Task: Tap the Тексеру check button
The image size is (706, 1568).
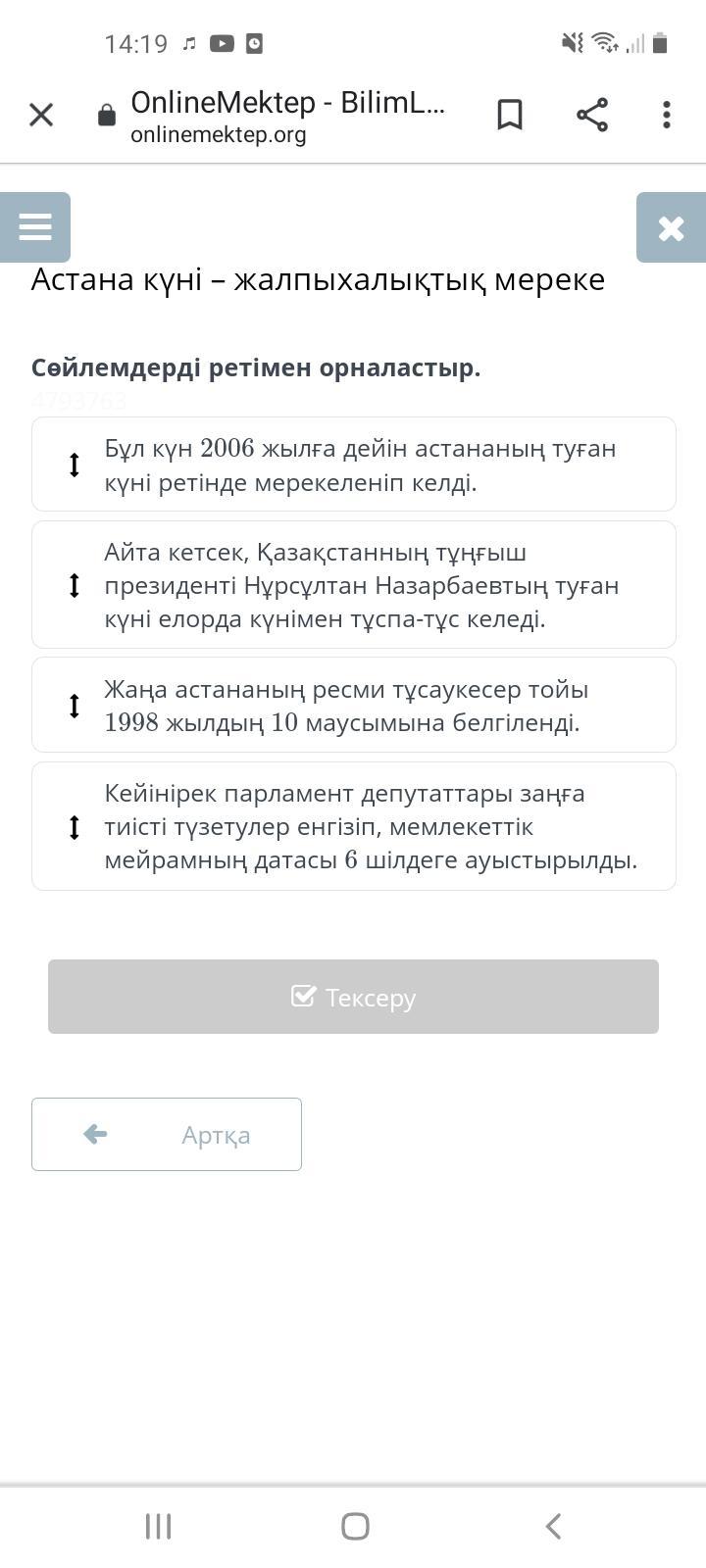Action: (353, 997)
